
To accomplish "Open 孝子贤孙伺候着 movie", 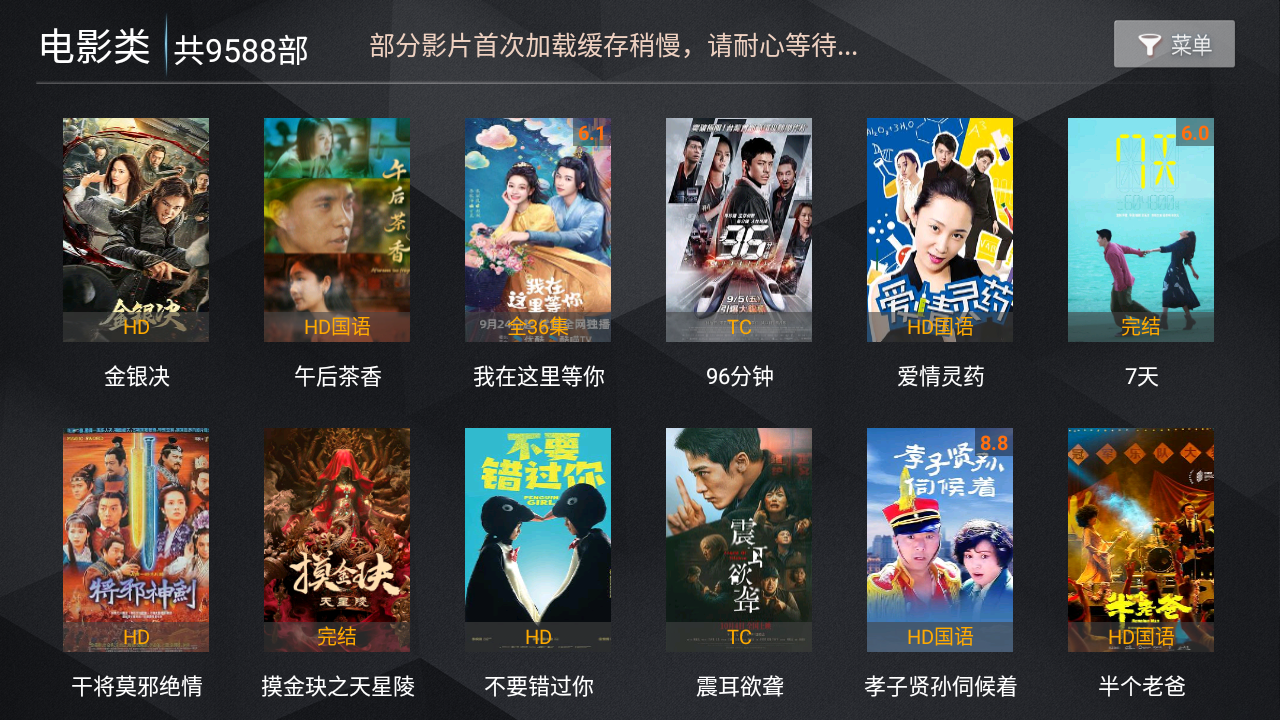I will [x=940, y=540].
